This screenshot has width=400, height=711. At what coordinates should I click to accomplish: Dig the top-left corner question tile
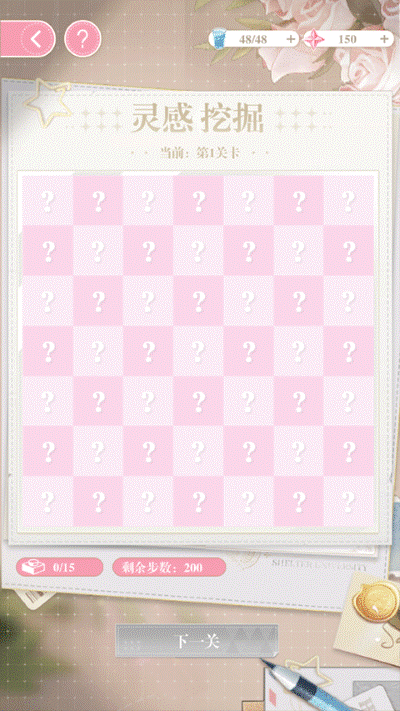(48, 200)
